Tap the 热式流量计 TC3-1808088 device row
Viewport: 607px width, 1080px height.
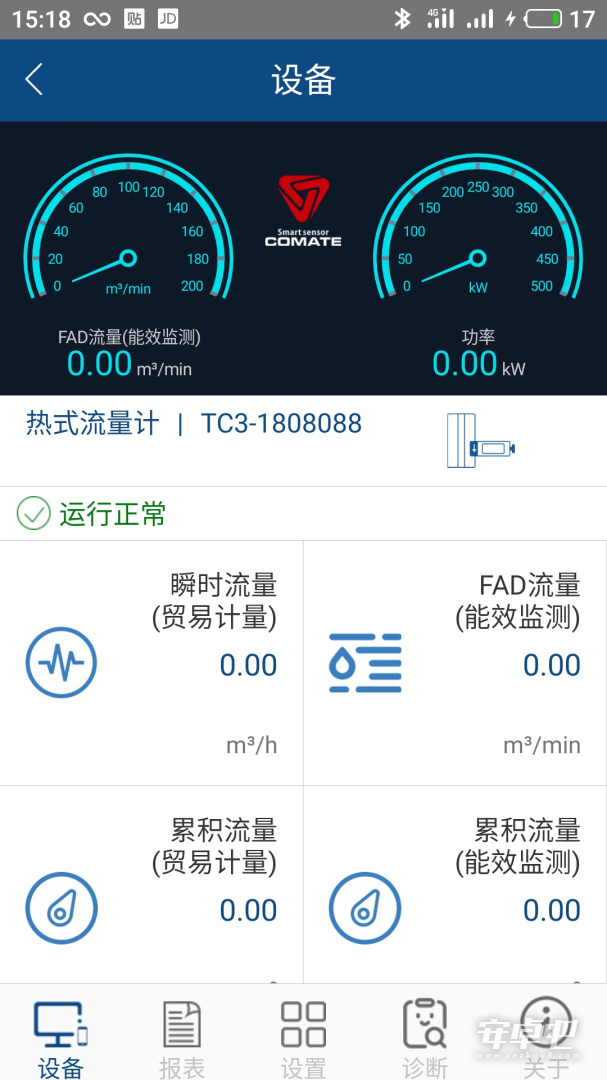point(303,441)
